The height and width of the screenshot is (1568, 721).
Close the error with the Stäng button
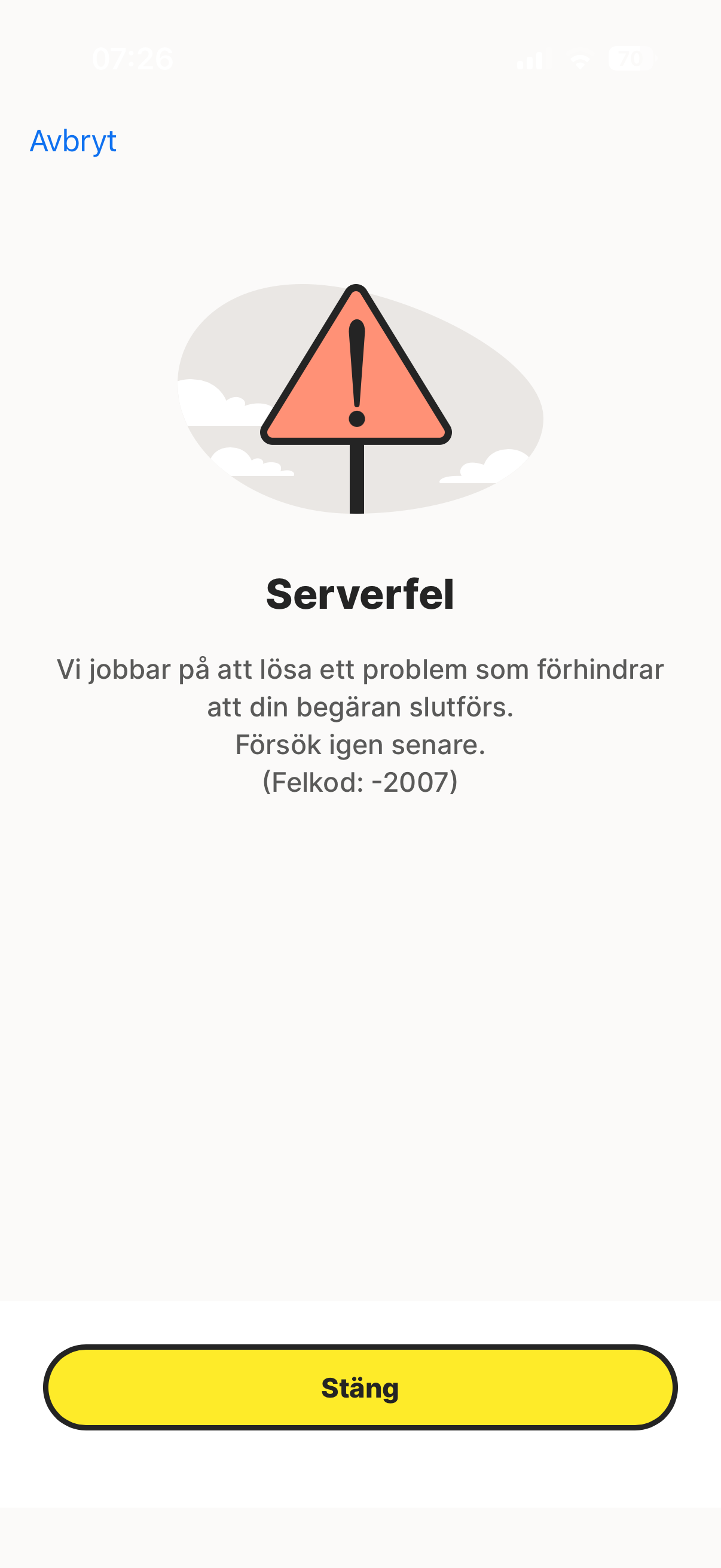(x=360, y=1387)
